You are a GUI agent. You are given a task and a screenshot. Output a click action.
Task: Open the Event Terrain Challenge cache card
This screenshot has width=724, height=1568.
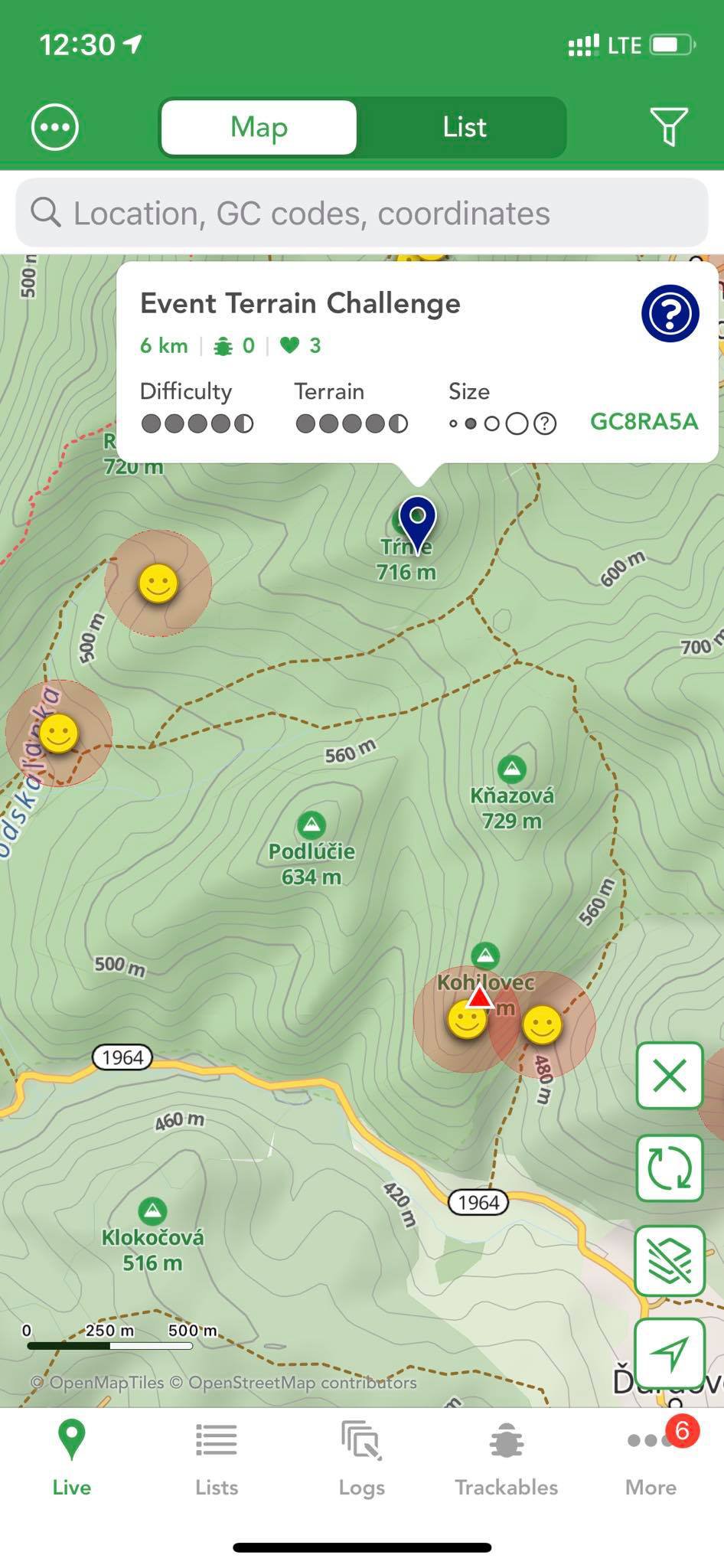(x=417, y=361)
